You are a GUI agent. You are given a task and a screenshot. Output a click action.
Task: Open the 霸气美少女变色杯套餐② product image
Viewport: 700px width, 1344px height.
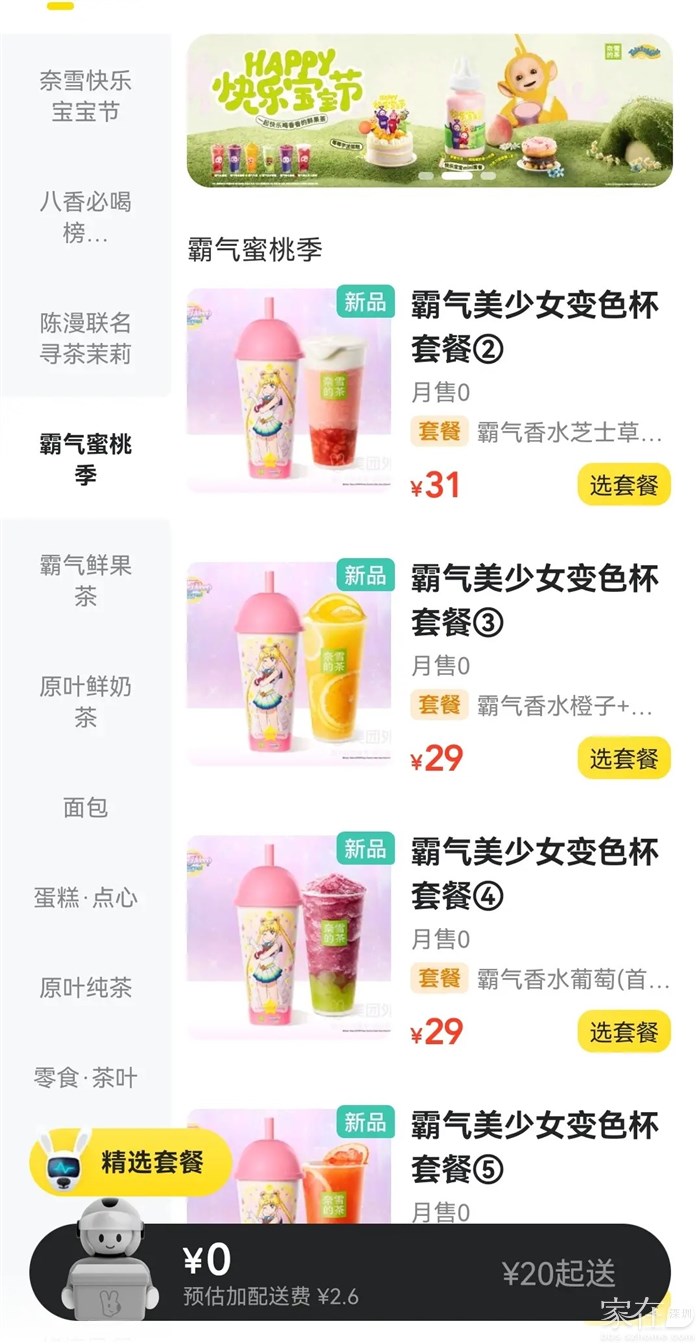click(x=289, y=390)
